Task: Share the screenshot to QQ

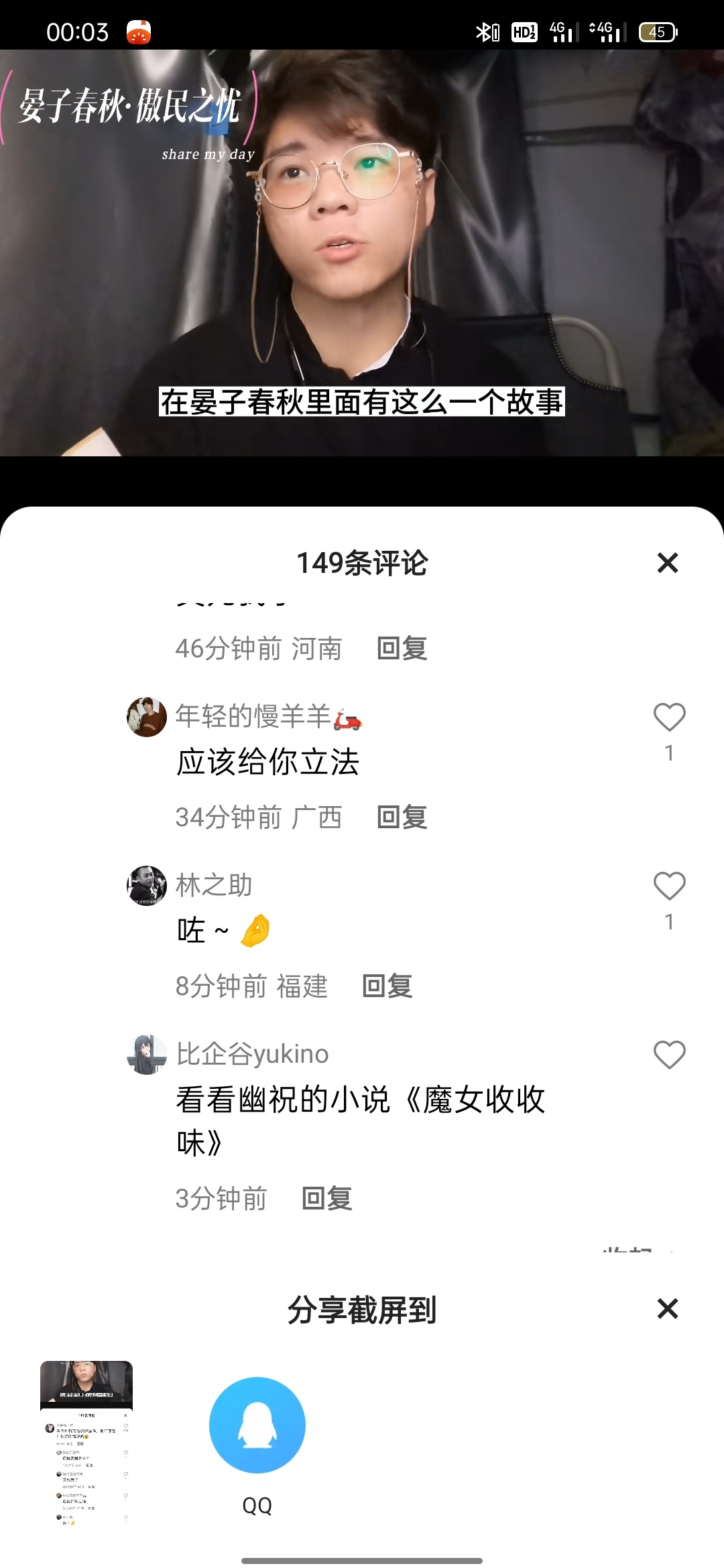Action: [x=257, y=1425]
